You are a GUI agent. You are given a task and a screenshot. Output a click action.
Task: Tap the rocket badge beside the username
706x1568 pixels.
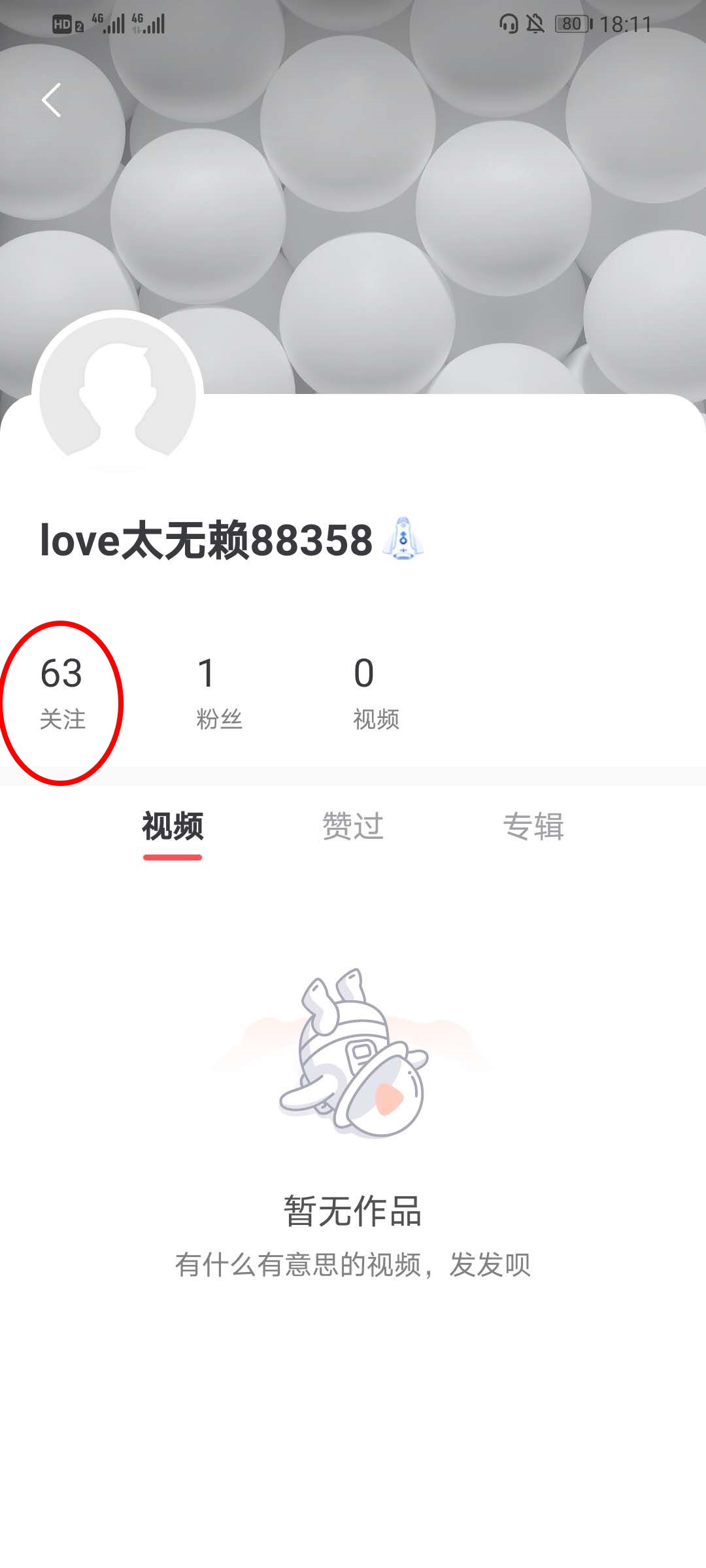tap(403, 540)
